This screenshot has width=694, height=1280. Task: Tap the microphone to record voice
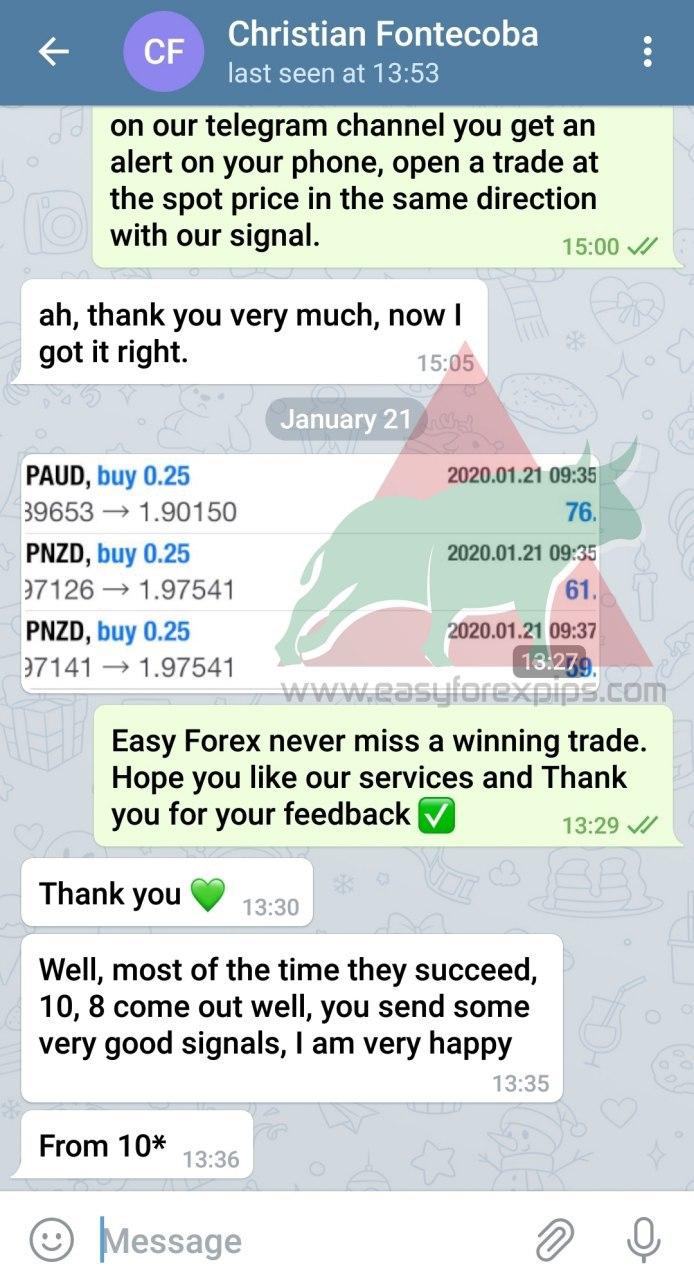643,1240
